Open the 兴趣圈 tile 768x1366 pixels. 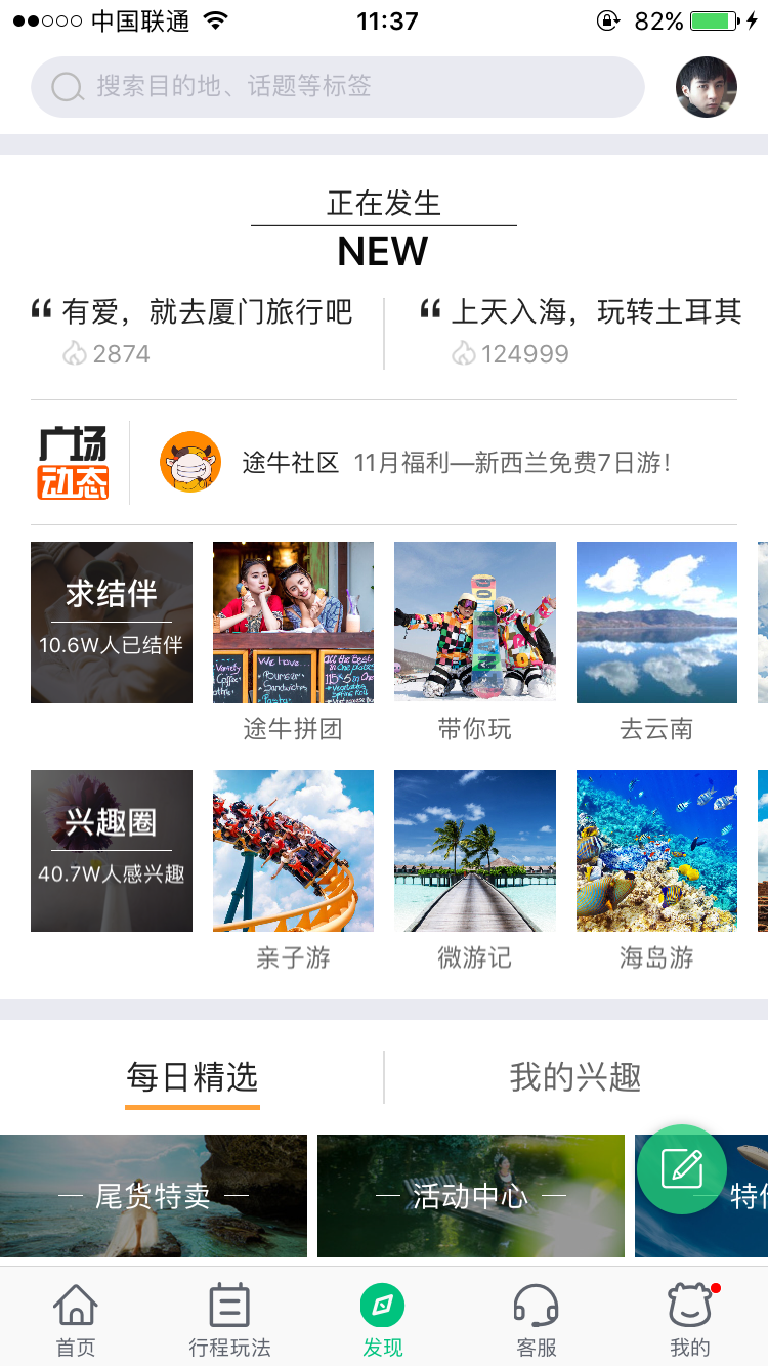point(112,850)
